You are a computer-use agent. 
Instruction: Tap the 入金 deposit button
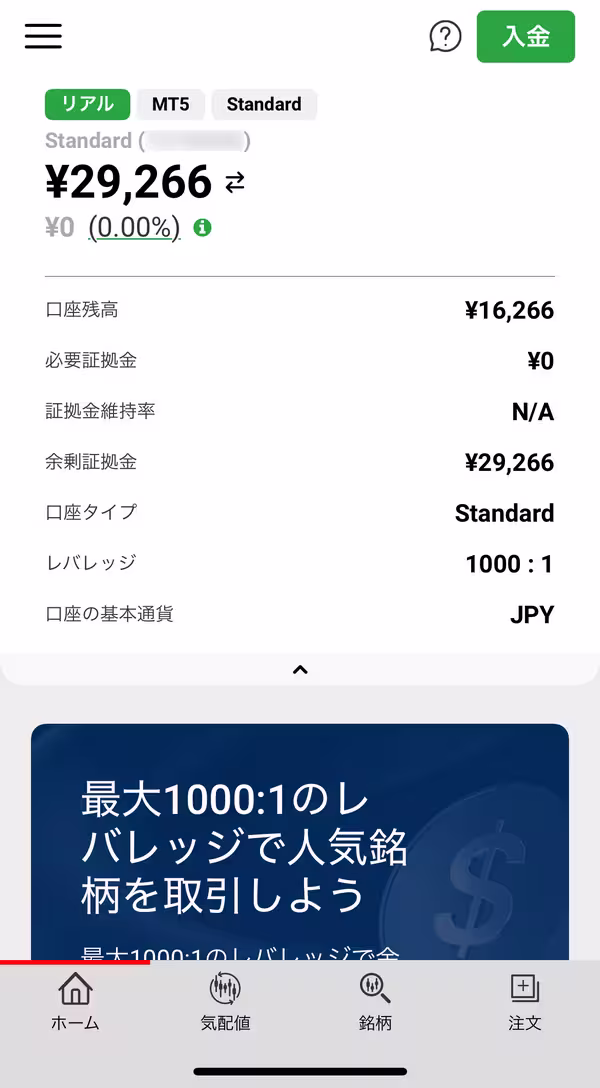(x=526, y=37)
